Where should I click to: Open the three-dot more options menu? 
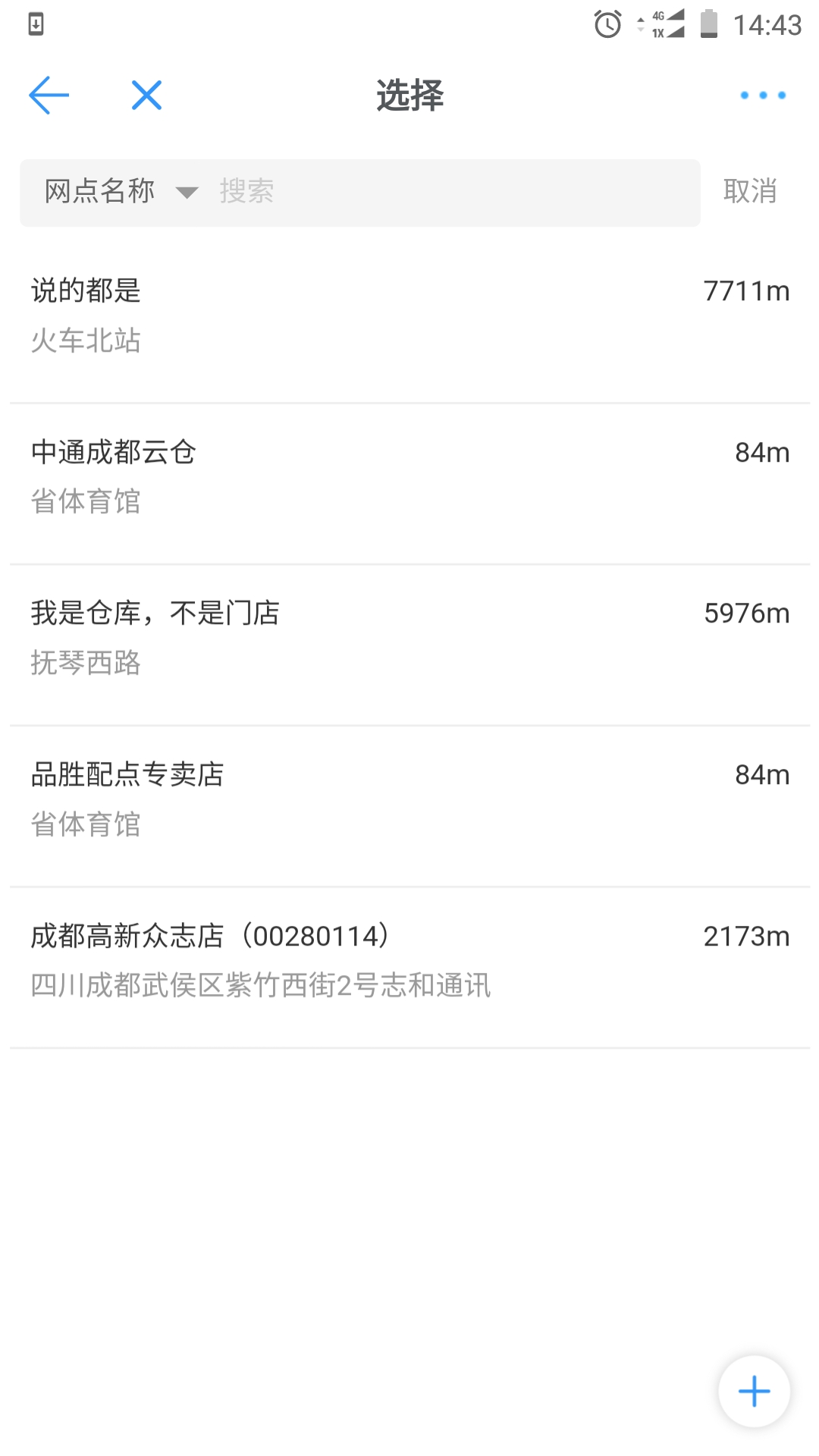(x=763, y=96)
